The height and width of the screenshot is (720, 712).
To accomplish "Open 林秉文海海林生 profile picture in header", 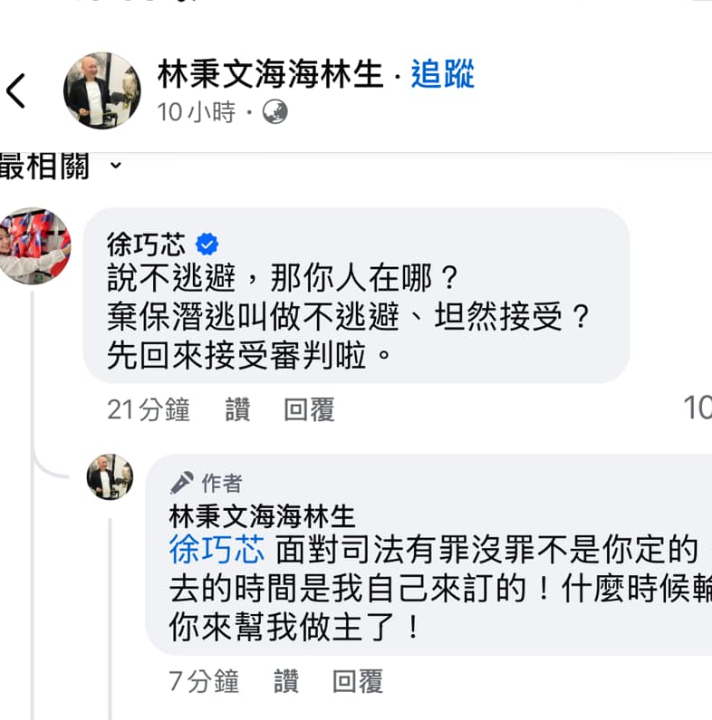I will 102,90.
